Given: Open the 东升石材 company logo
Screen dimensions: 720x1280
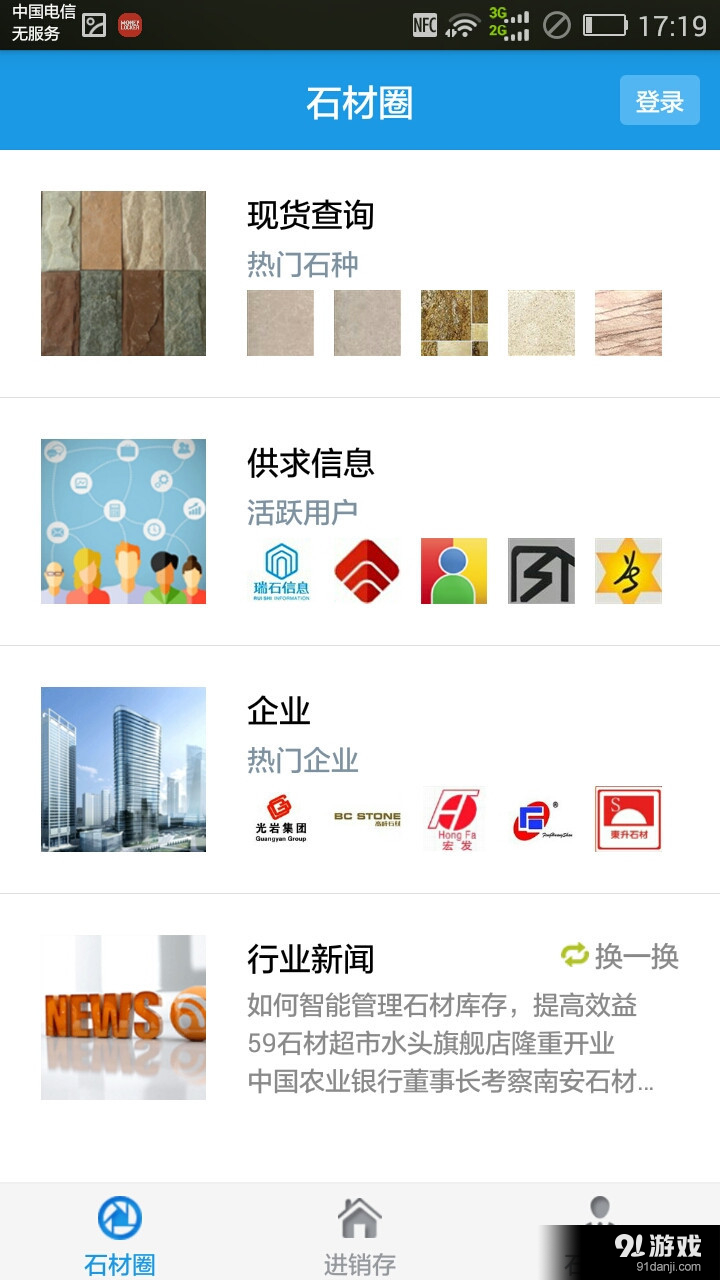Looking at the screenshot, I should click(627, 820).
